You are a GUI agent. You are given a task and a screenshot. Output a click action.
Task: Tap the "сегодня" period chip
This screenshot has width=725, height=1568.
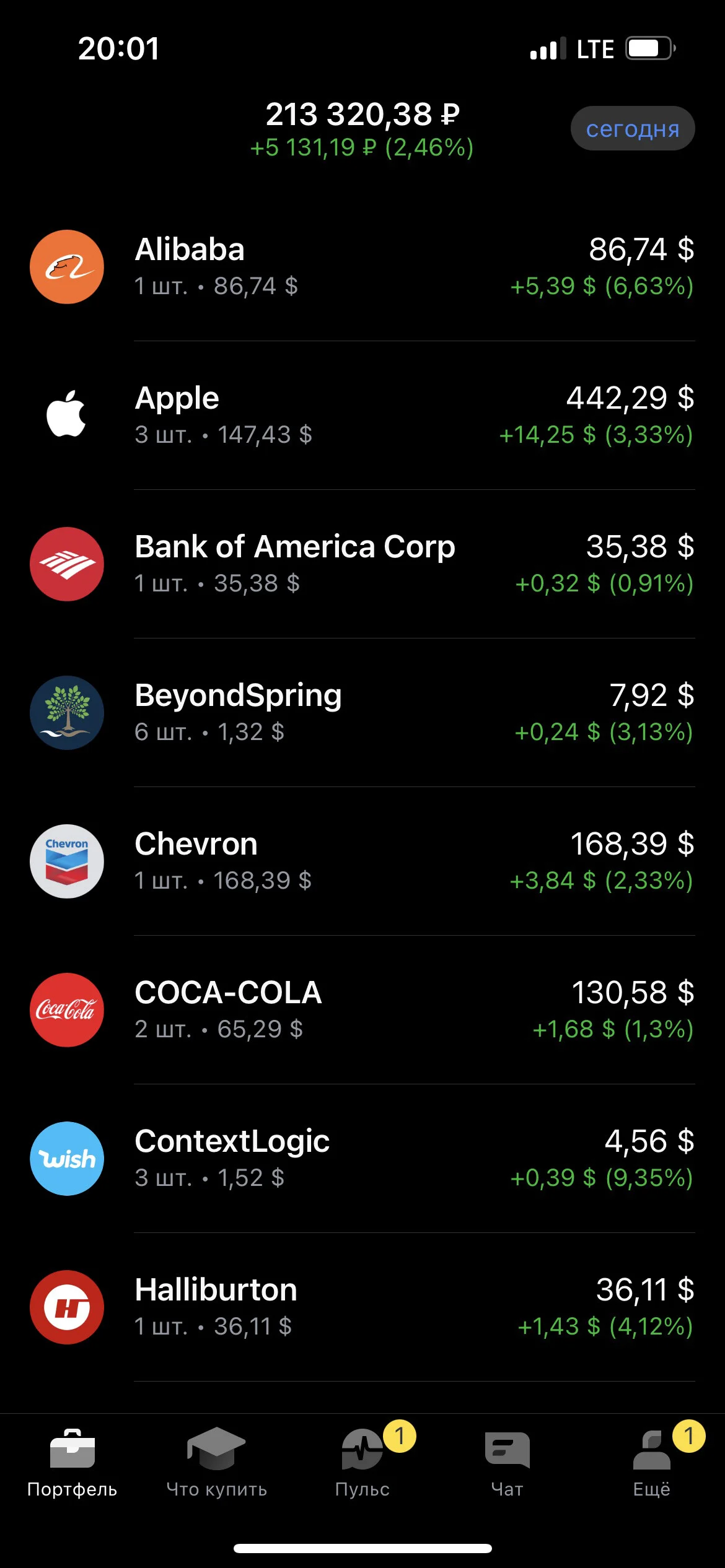pyautogui.click(x=632, y=128)
